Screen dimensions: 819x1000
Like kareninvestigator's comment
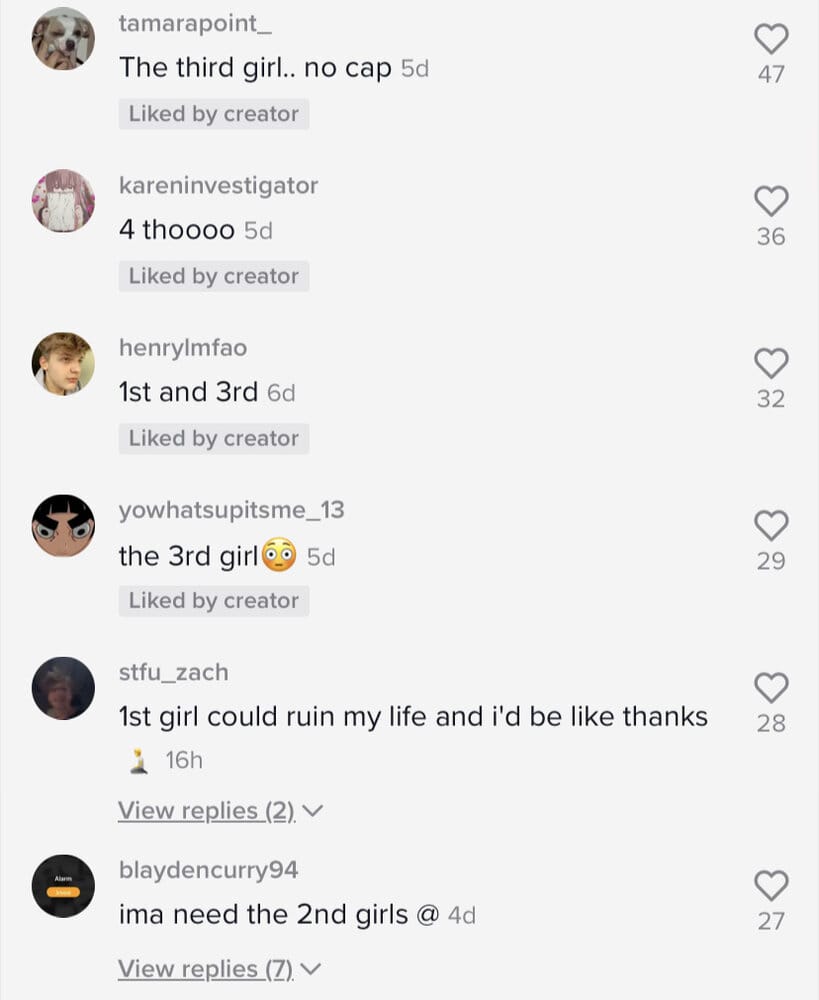771,201
